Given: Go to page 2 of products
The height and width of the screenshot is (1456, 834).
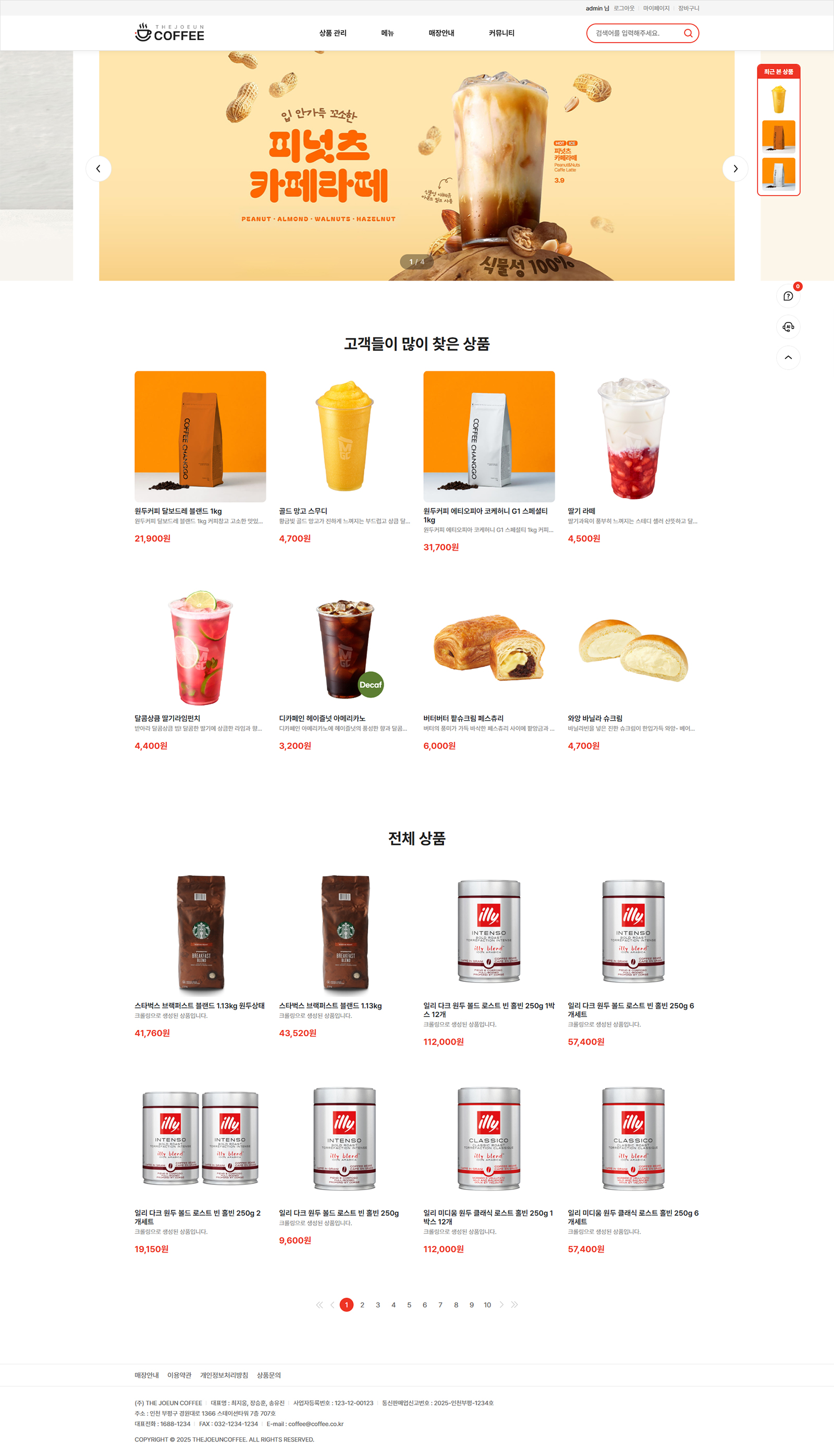Looking at the screenshot, I should pyautogui.click(x=362, y=1305).
